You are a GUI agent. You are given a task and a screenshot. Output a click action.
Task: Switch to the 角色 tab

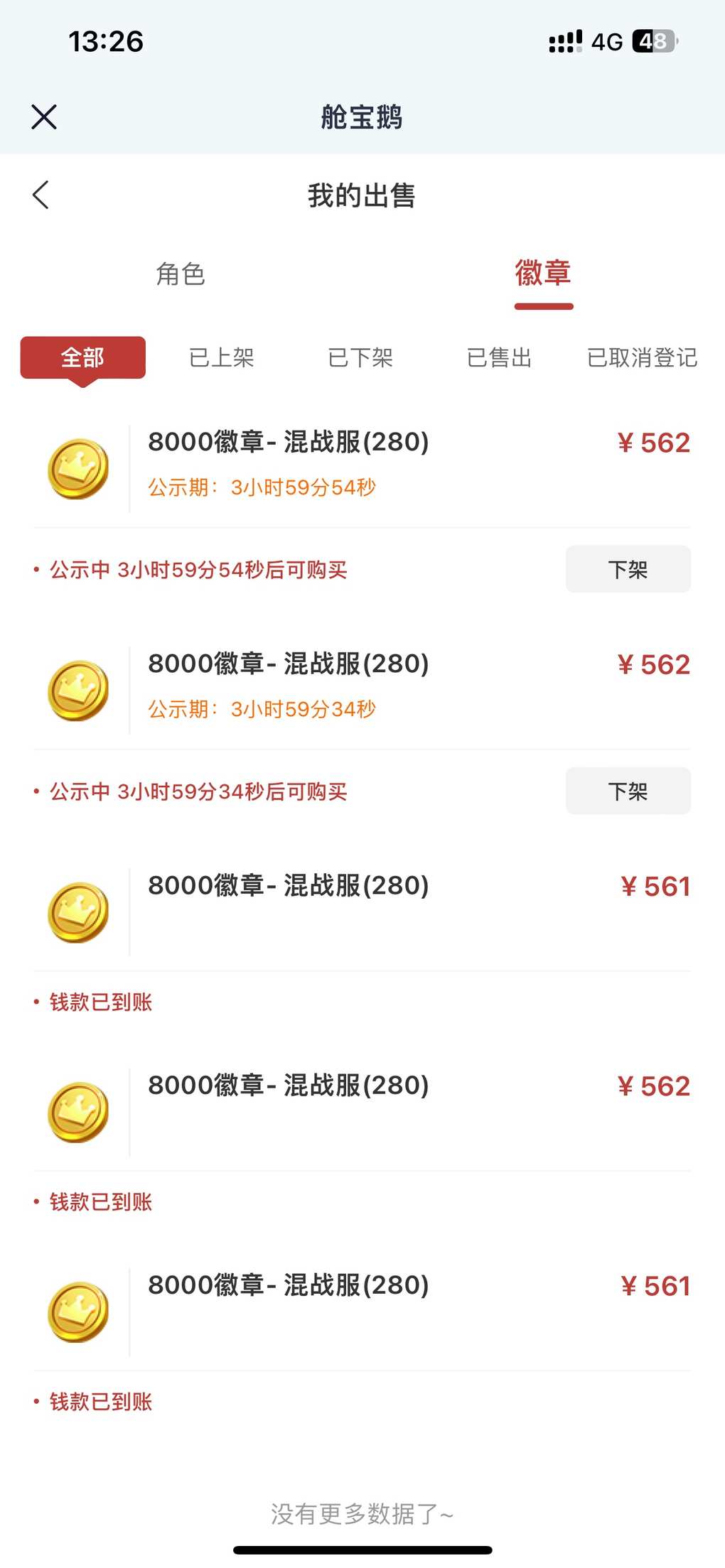tap(181, 274)
